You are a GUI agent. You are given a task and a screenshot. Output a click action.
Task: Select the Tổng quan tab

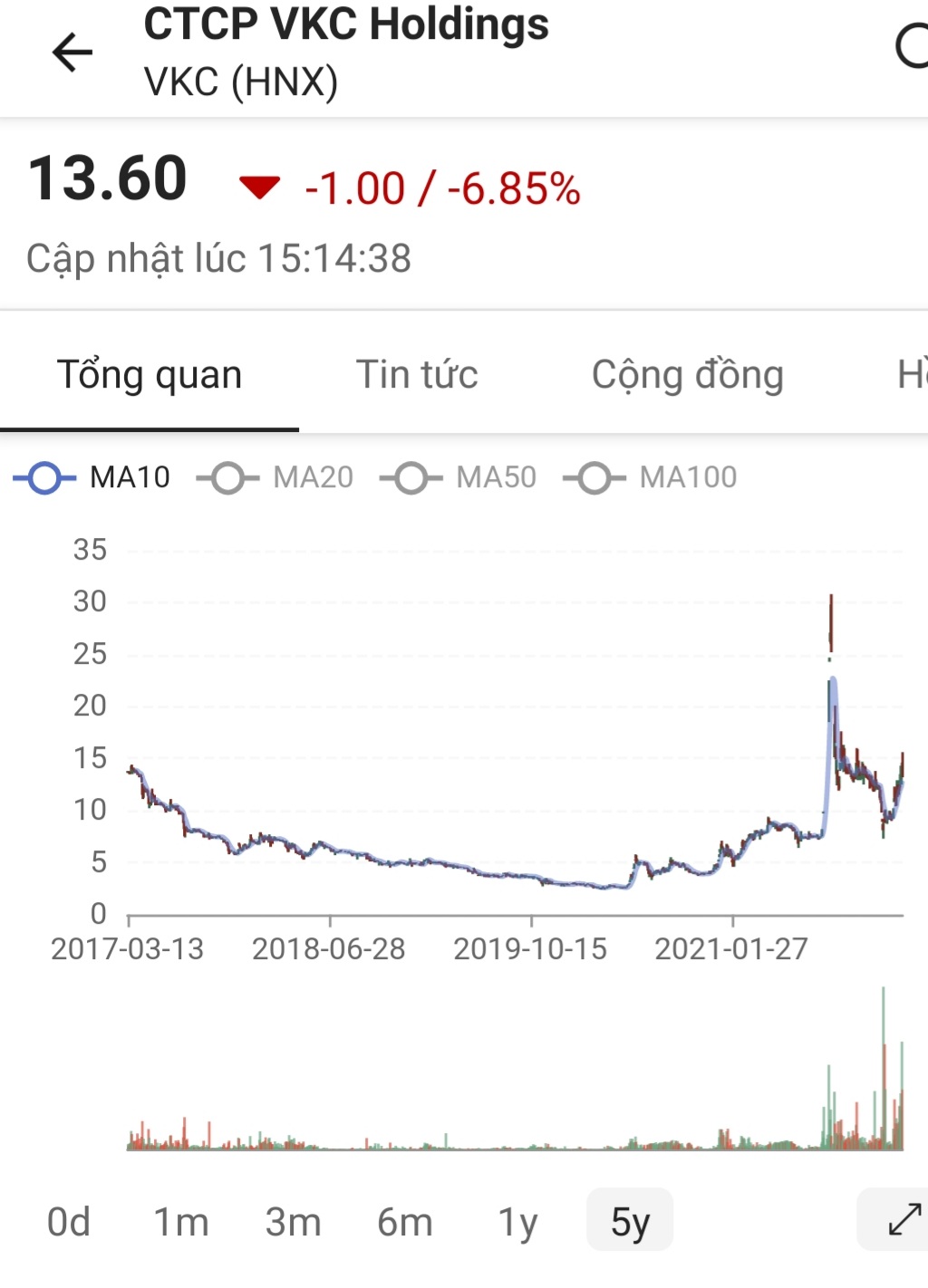click(x=150, y=375)
